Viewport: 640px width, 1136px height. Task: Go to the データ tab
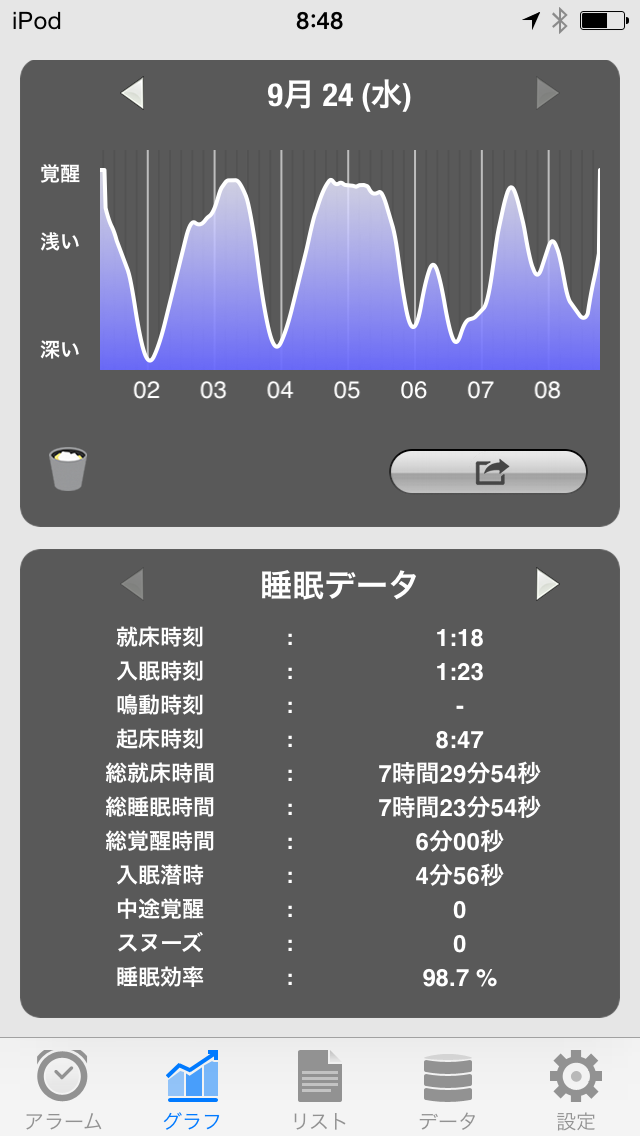coord(448,1088)
